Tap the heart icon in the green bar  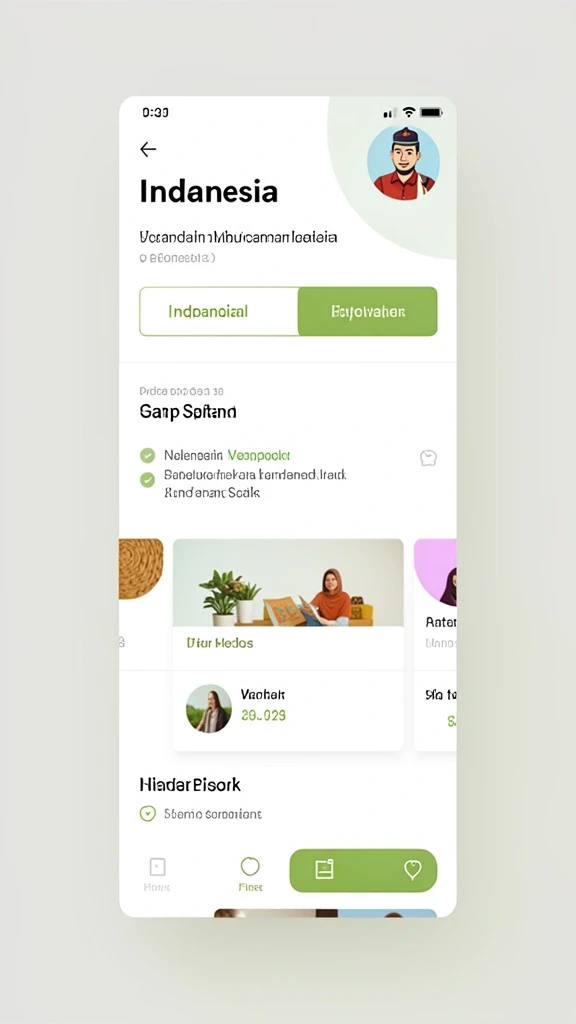413,869
